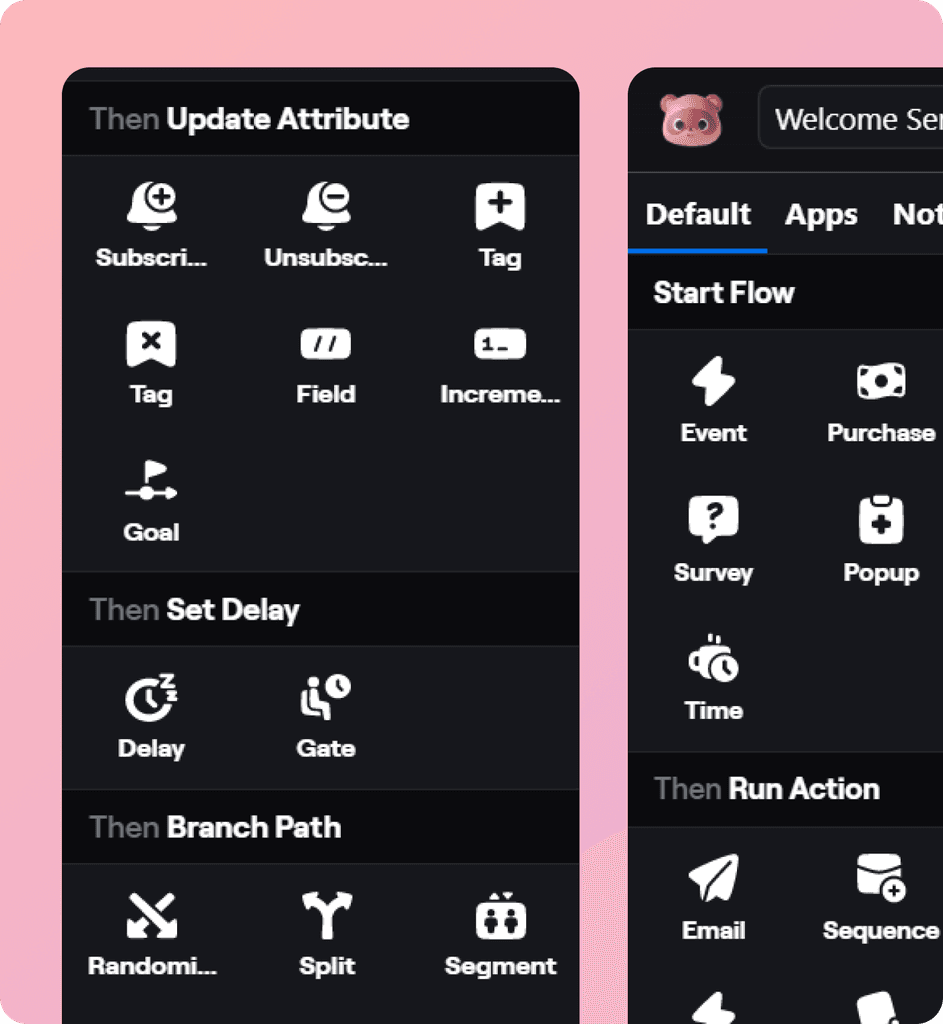
Task: Select the Unsubscribe action icon
Action: (326, 205)
